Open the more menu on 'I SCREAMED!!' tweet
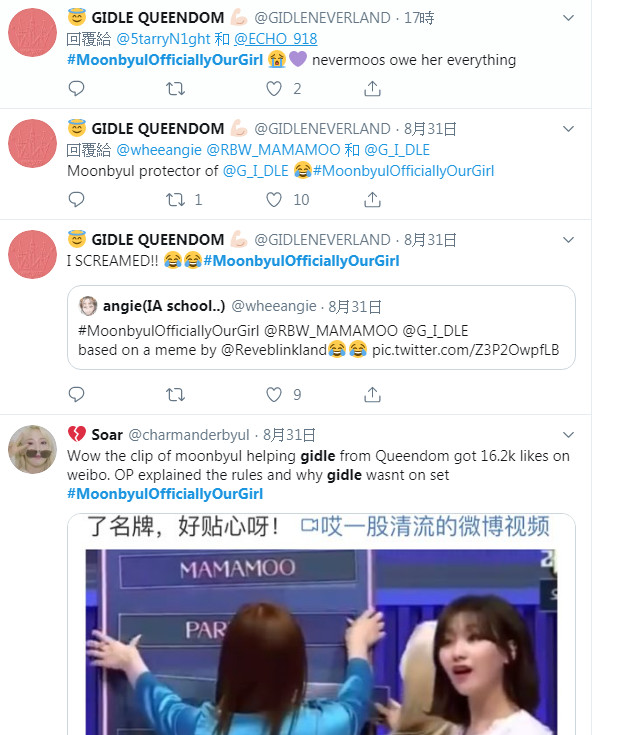 click(568, 240)
